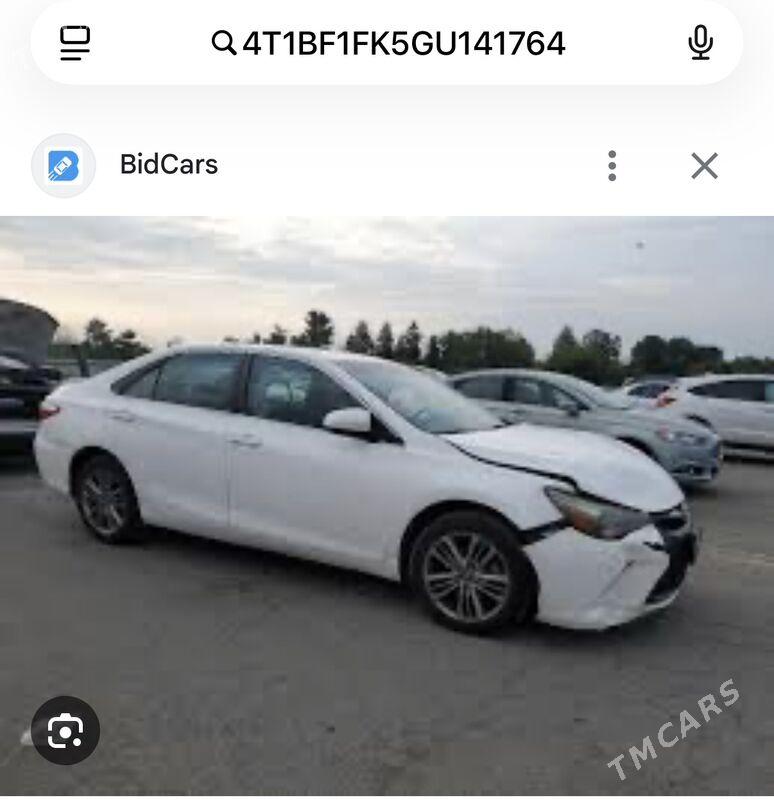Image resolution: width=774 pixels, height=800 pixels.
Task: Tap the search field with the VIN
Action: click(403, 43)
